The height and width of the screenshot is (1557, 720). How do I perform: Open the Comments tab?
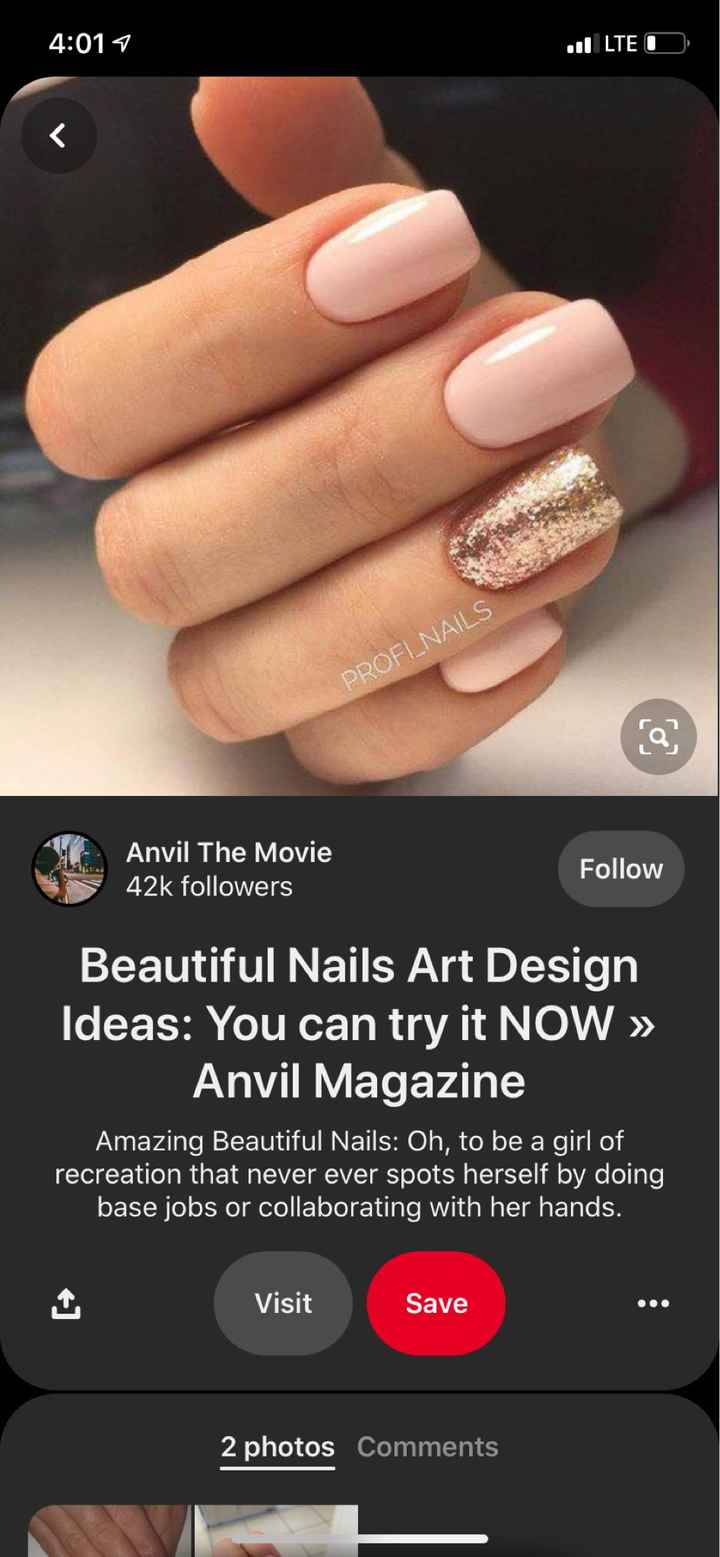pos(427,1446)
